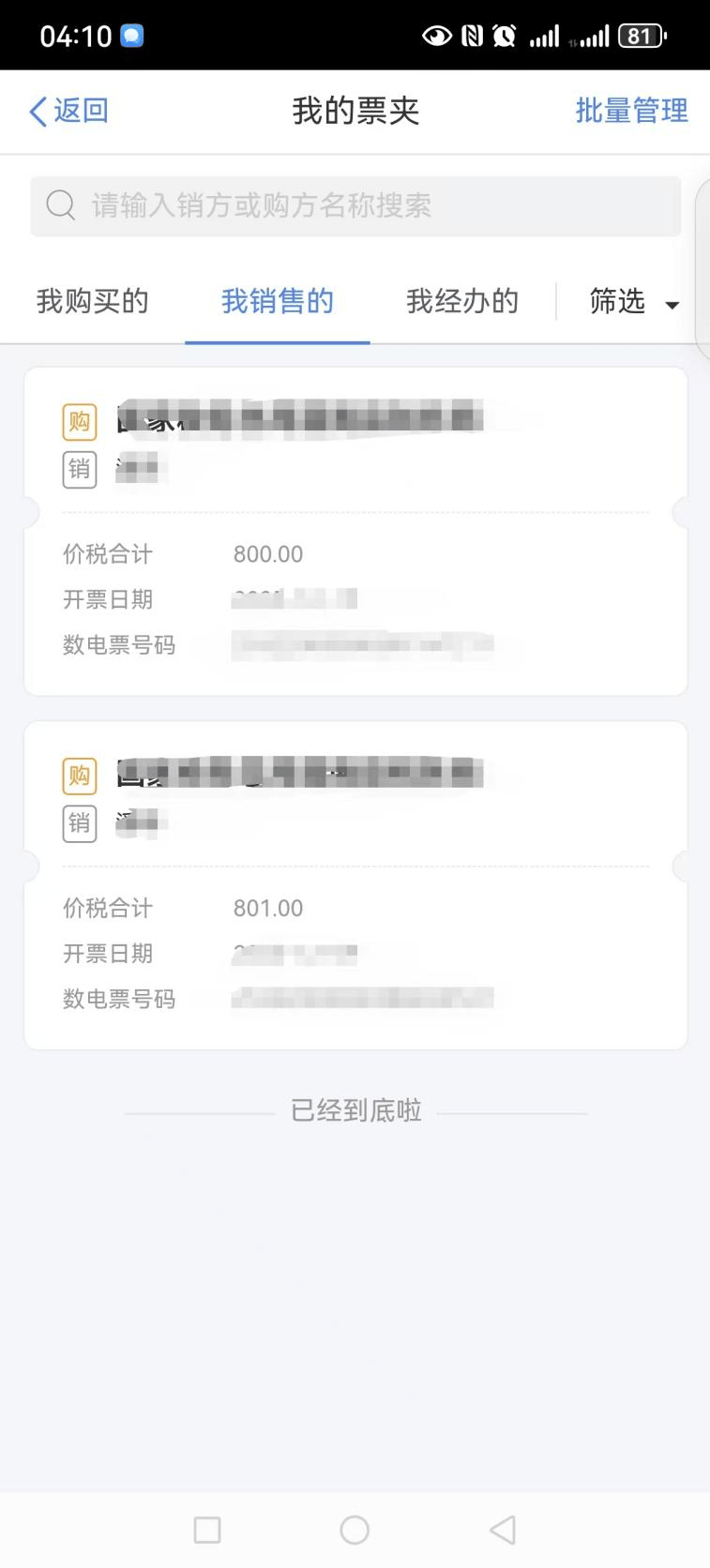
Task: Switch to the 我购买的 tab
Action: pyautogui.click(x=92, y=301)
